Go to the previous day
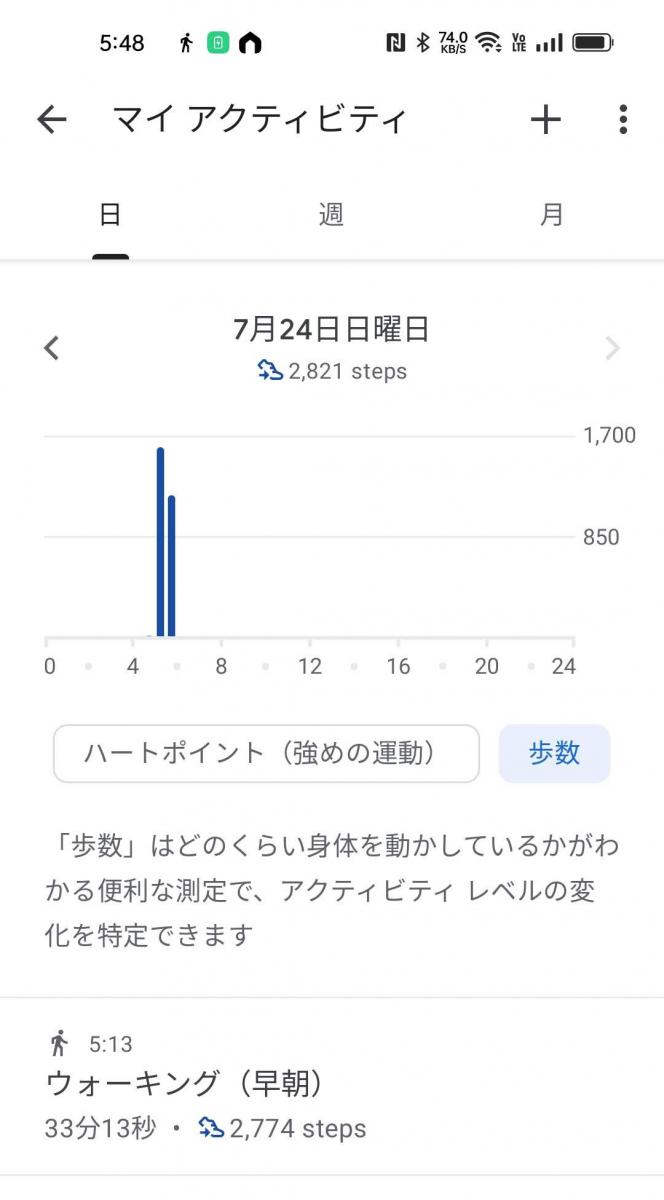Image resolution: width=664 pixels, height=1200 pixels. click(x=52, y=348)
